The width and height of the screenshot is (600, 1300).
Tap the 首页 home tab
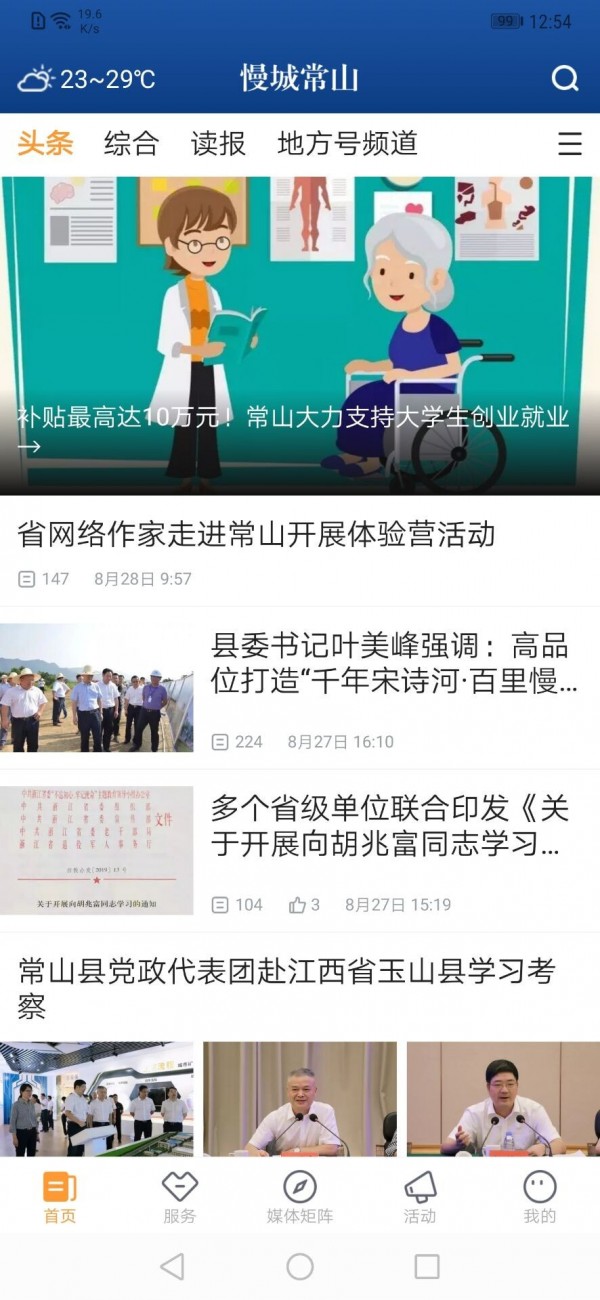click(x=60, y=1197)
